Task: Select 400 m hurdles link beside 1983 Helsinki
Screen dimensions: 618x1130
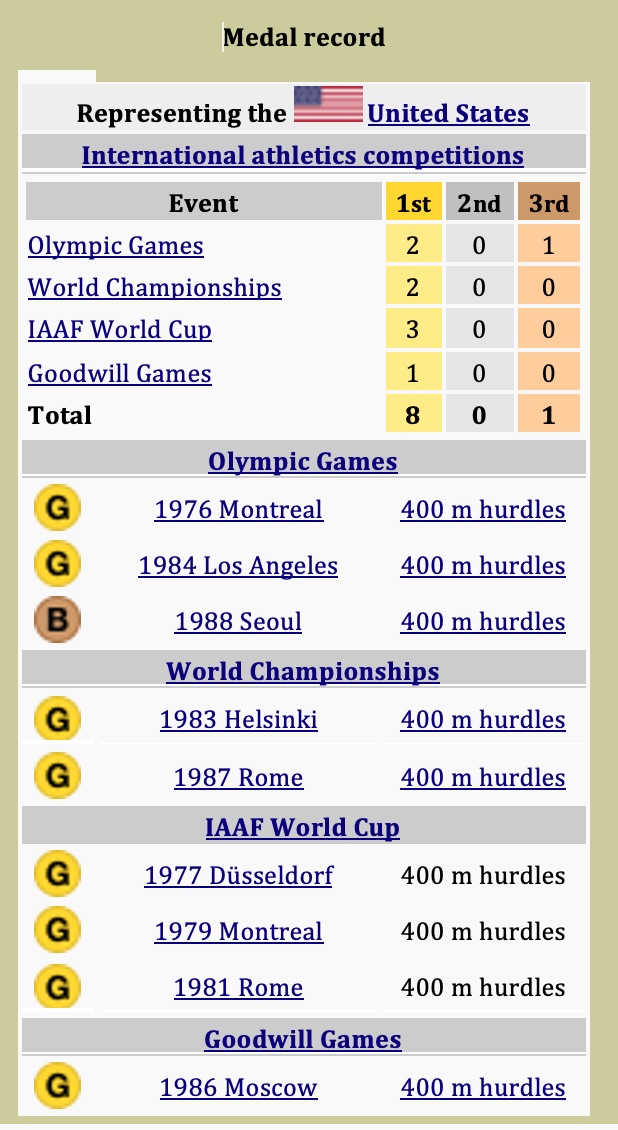Action: [x=483, y=720]
